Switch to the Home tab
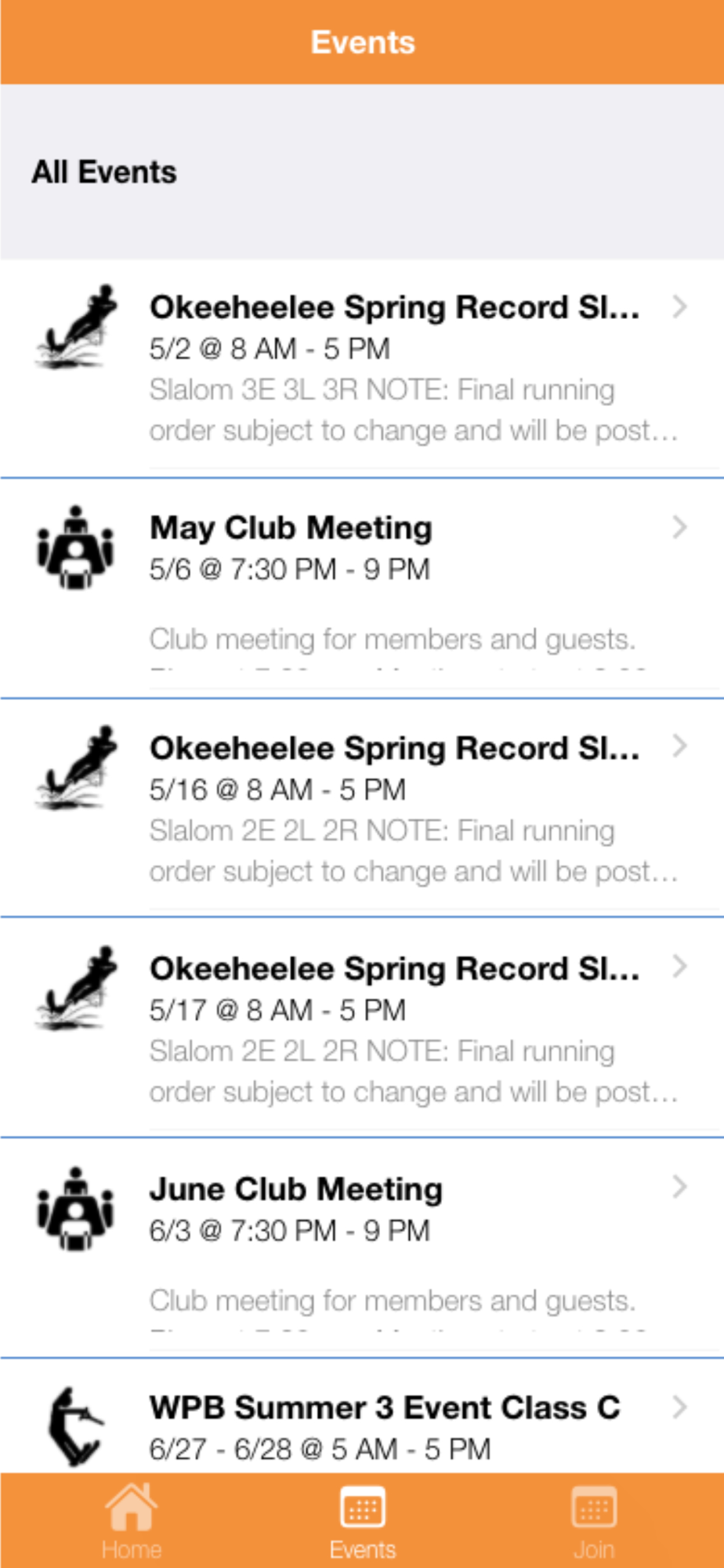This screenshot has height=1568, width=724. (x=132, y=1521)
